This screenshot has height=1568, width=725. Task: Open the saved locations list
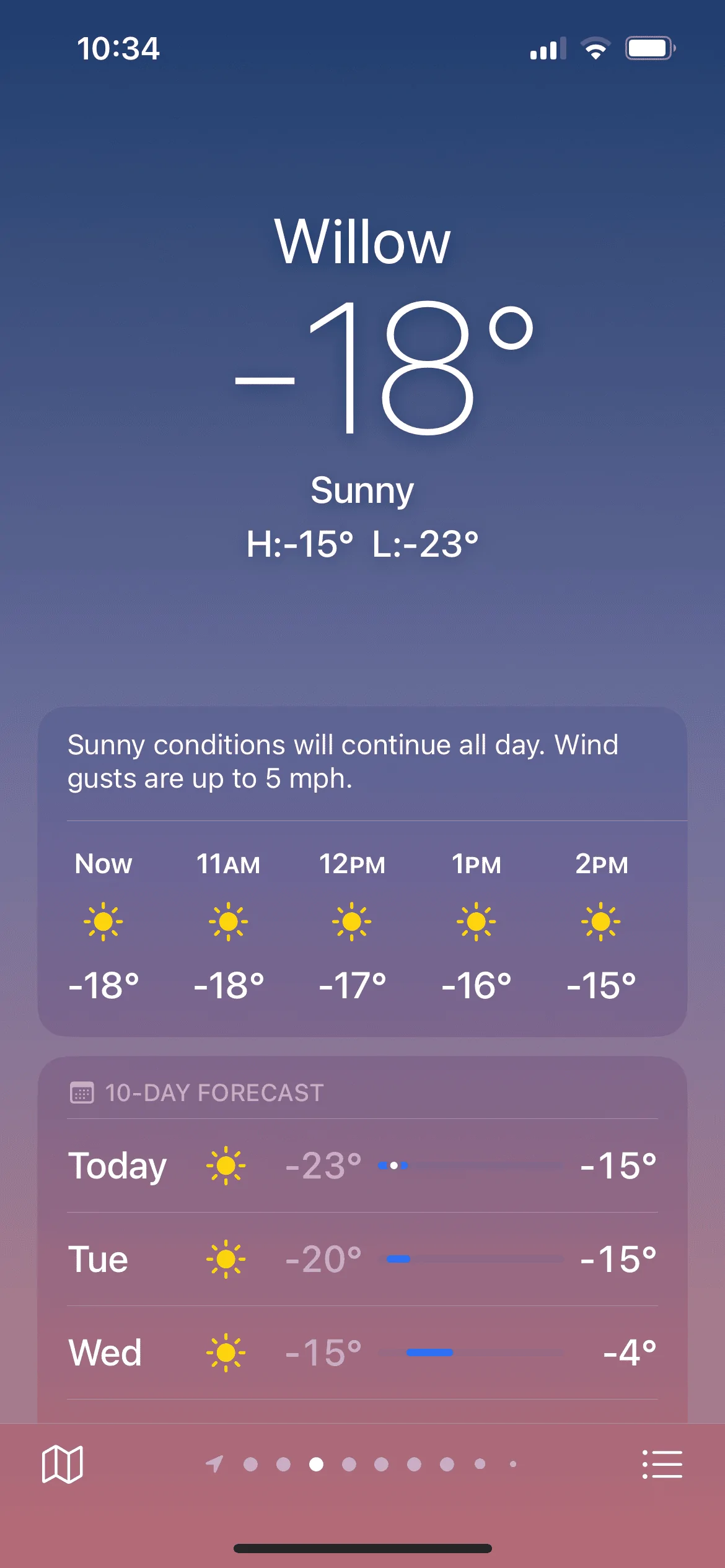[x=662, y=1465]
